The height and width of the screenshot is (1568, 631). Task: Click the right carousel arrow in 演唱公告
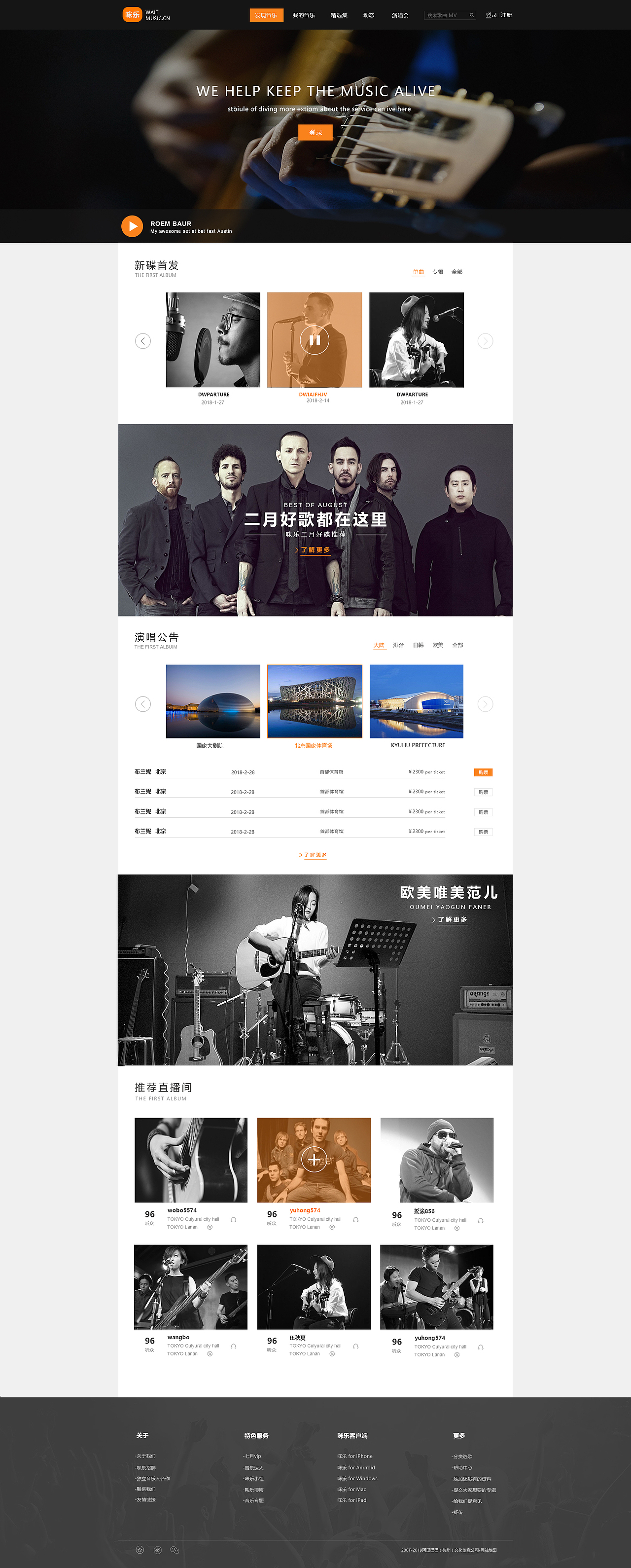click(485, 704)
